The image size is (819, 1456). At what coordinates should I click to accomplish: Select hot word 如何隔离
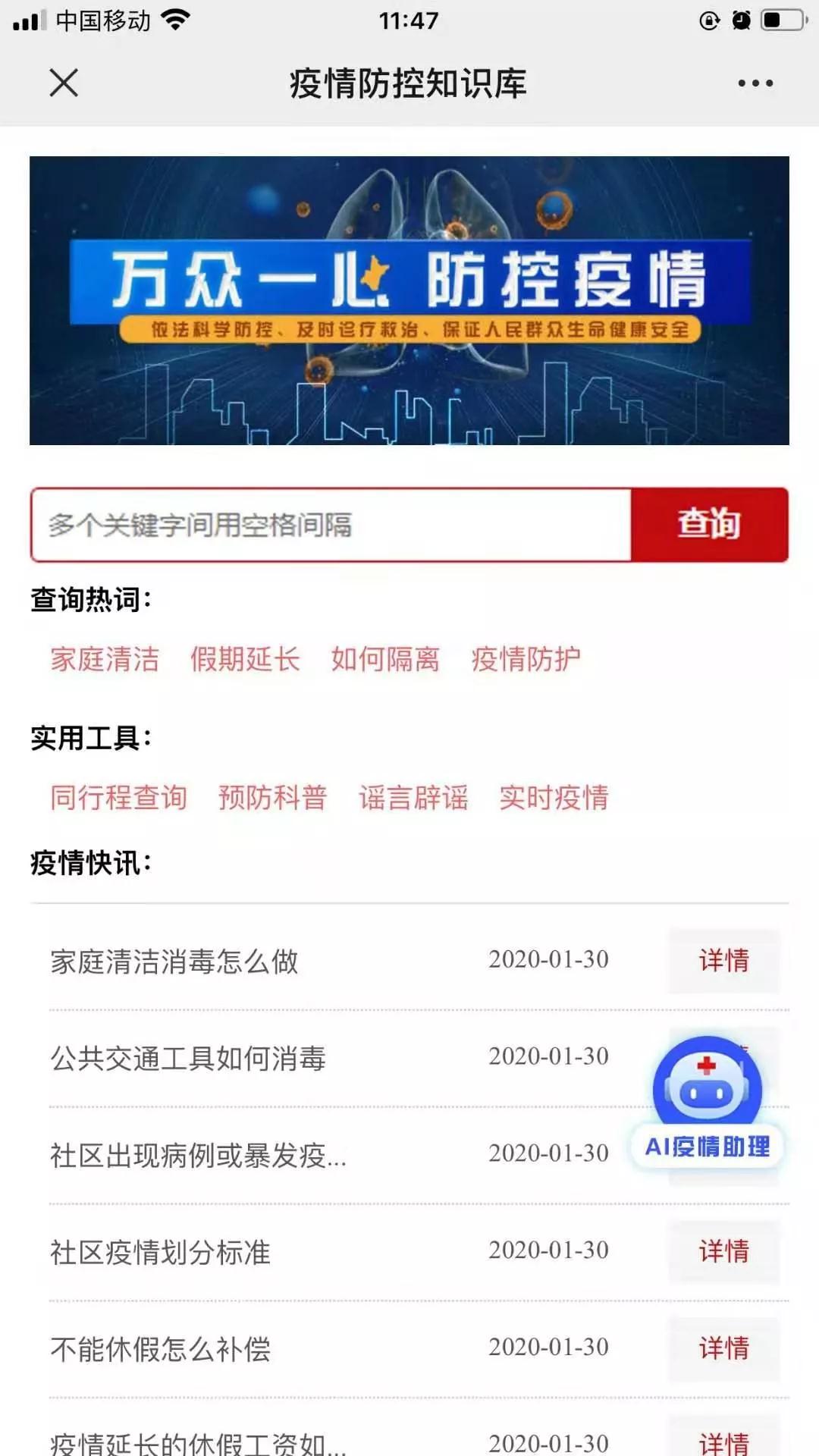coord(385,659)
